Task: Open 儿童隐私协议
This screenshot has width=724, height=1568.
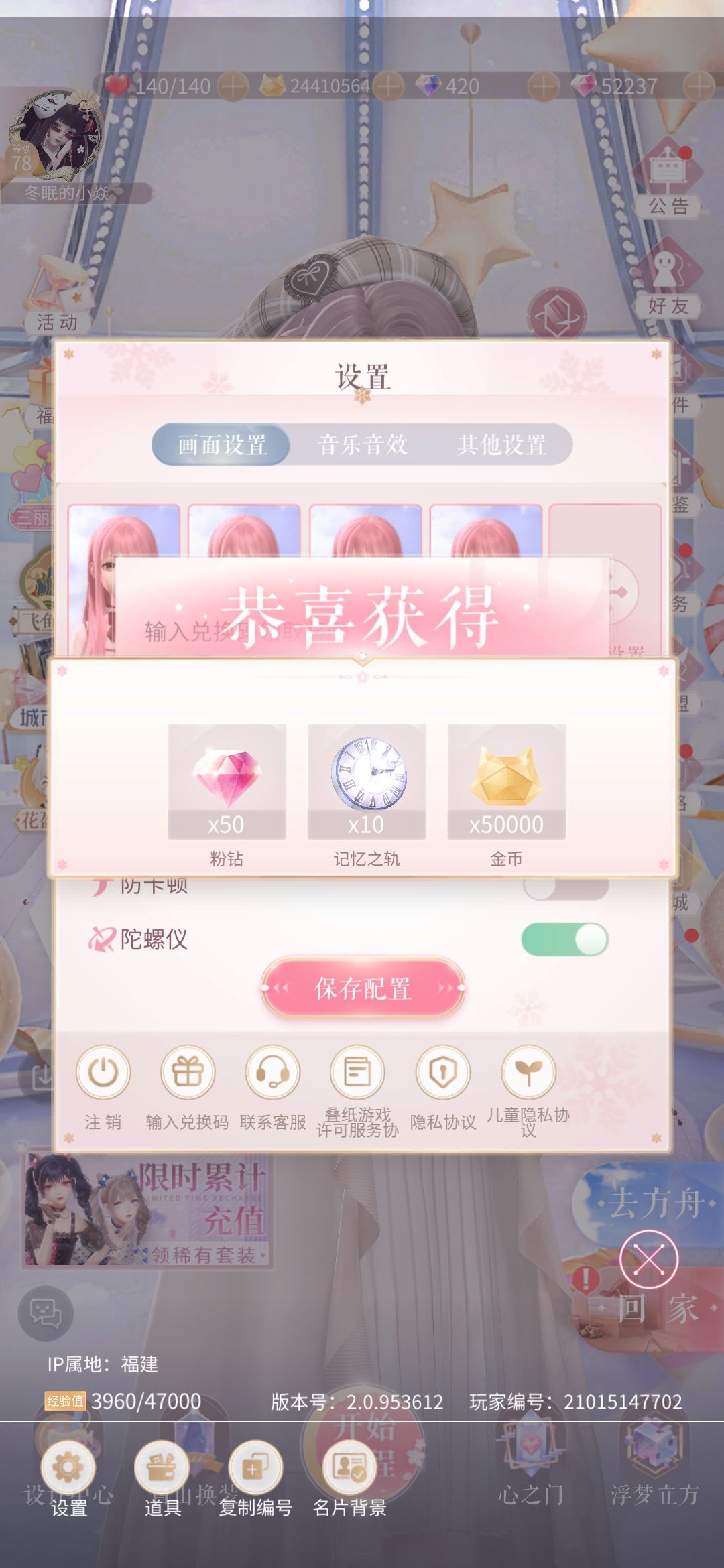Action: pos(528,1072)
